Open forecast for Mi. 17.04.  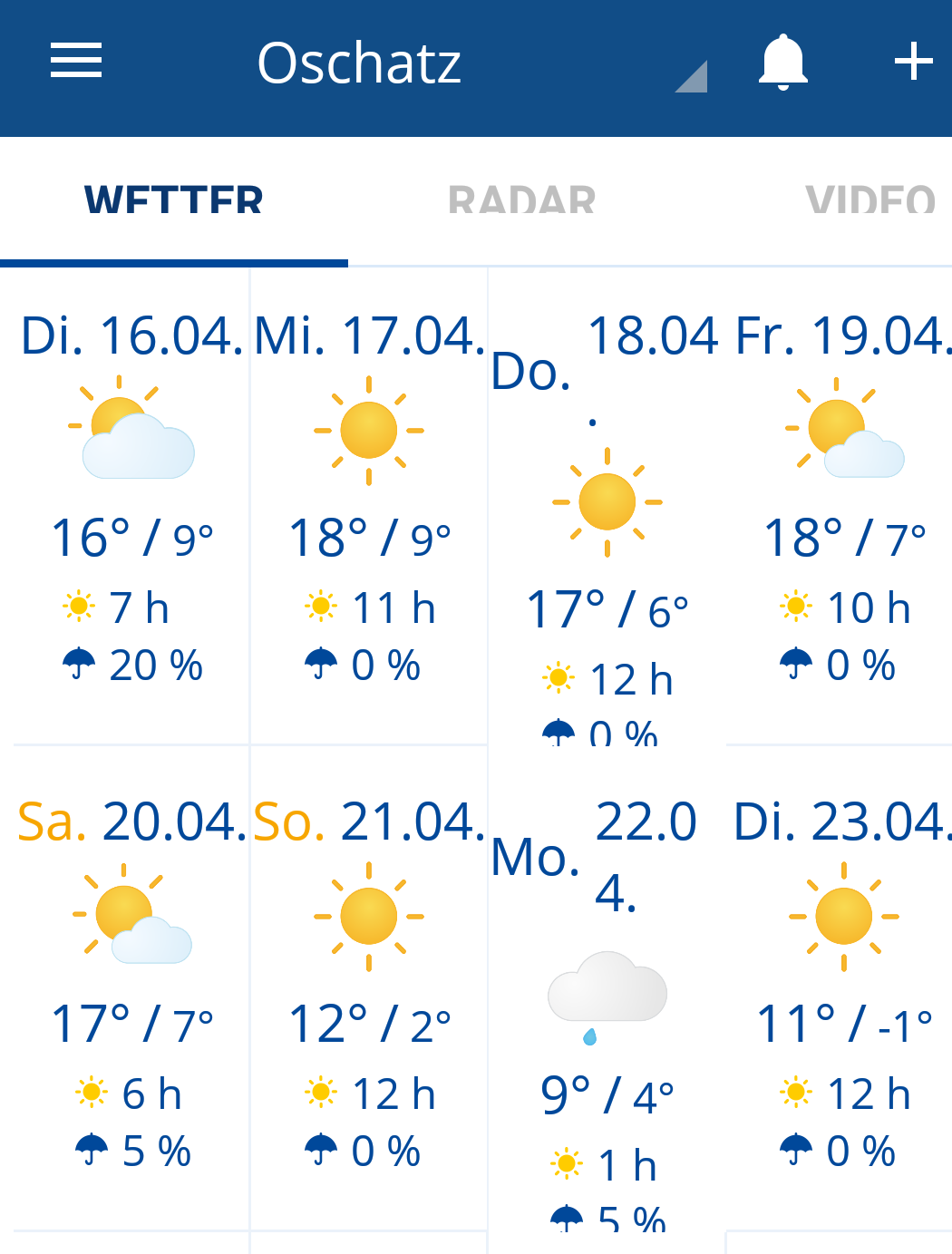tap(369, 507)
